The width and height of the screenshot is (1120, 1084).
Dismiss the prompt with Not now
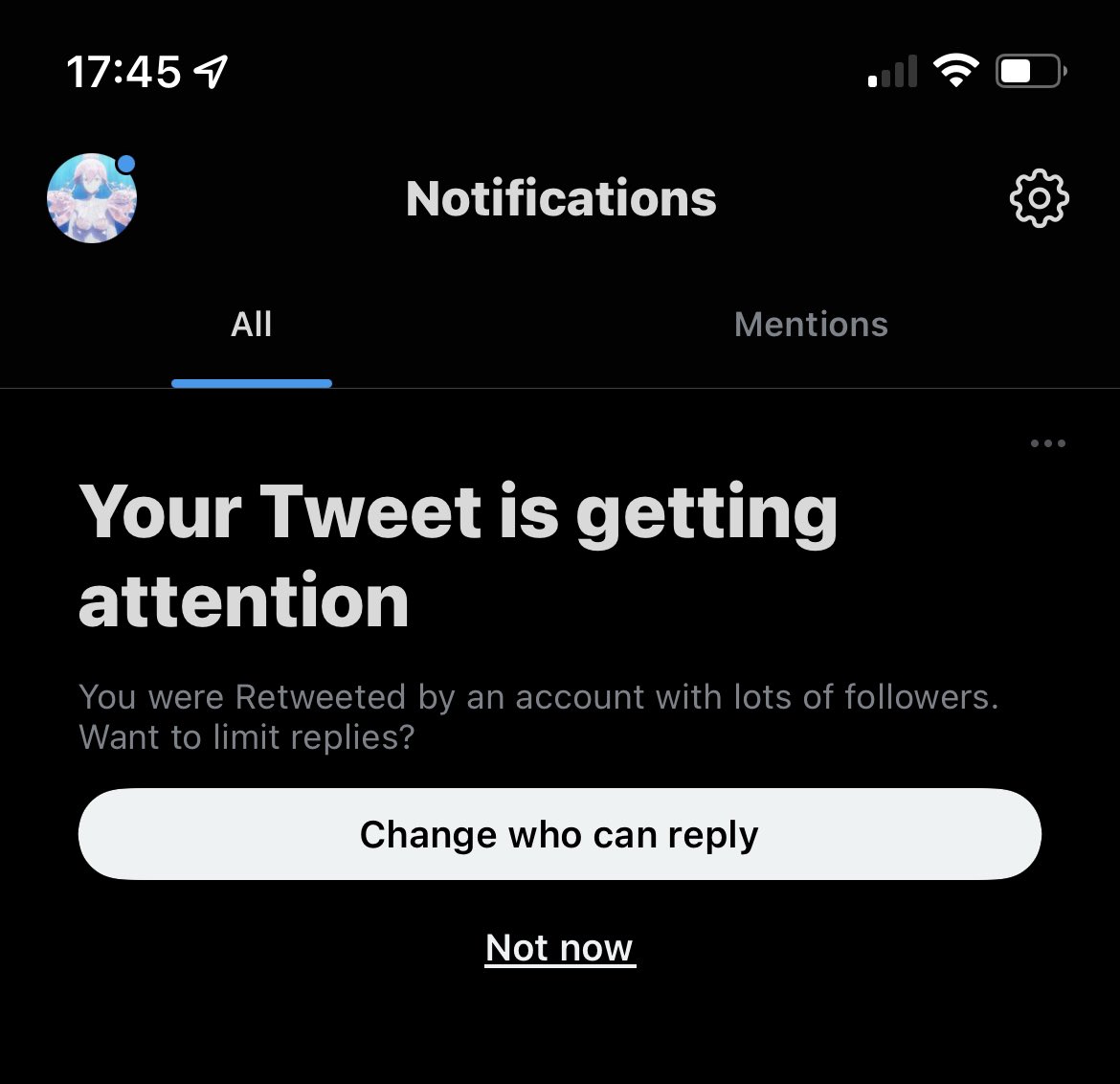tap(559, 948)
